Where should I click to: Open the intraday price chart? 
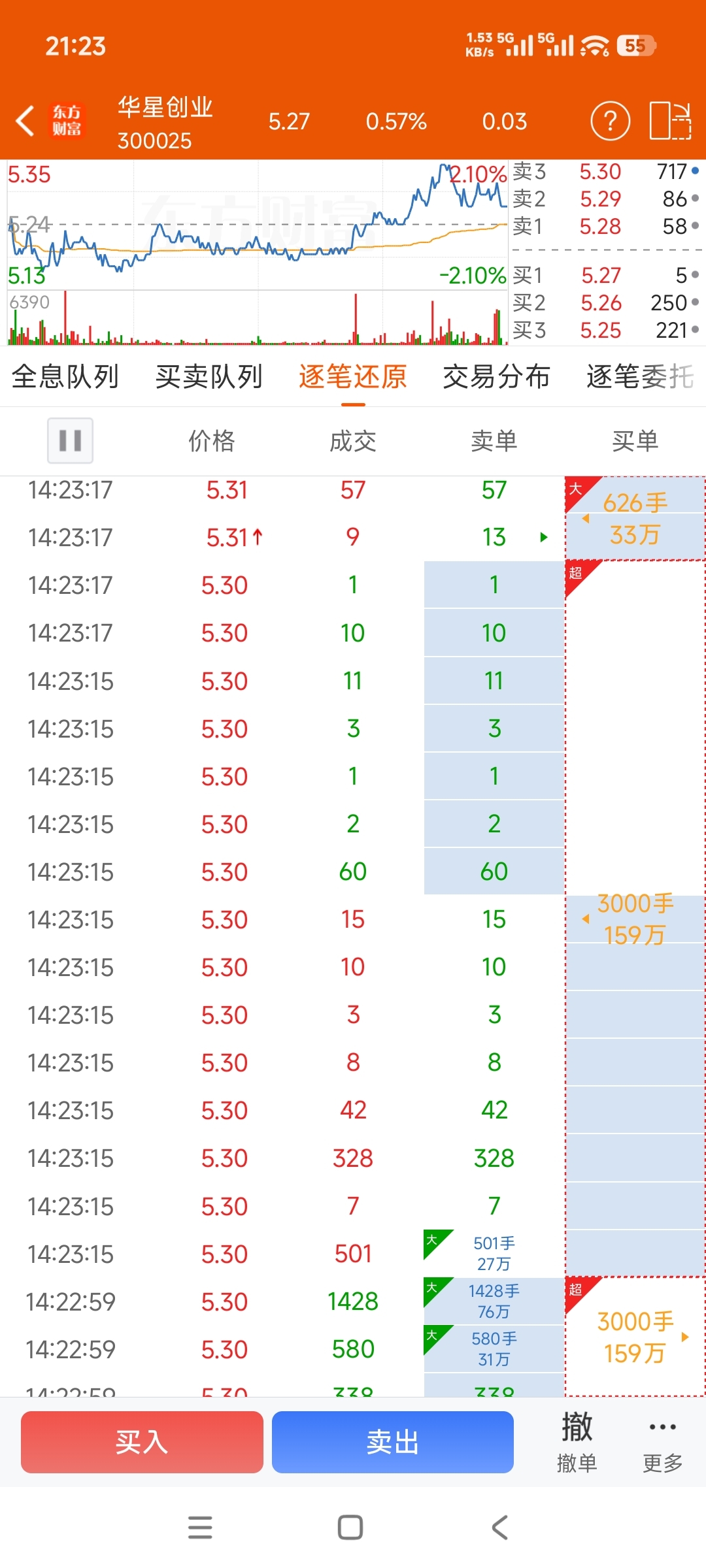click(x=258, y=253)
